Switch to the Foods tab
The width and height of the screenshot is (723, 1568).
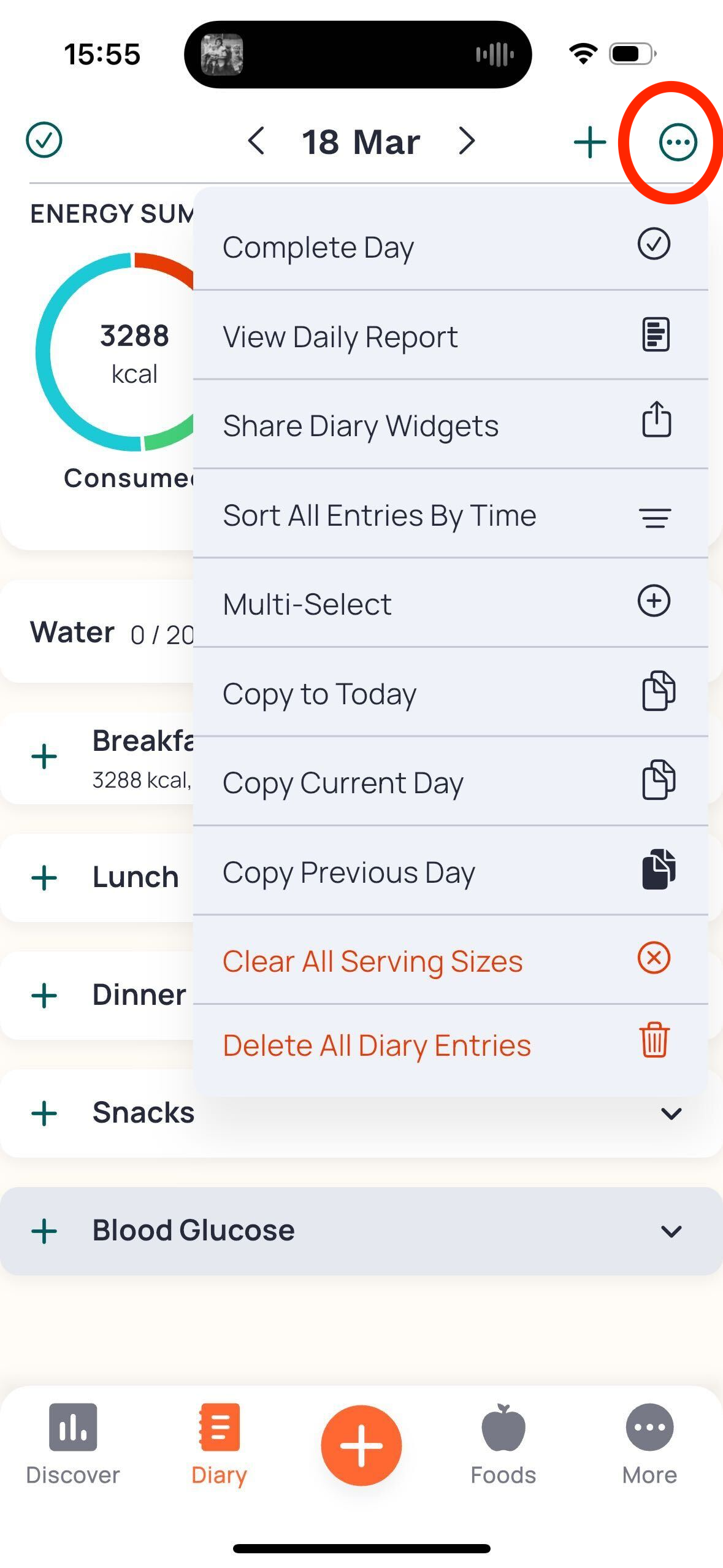click(503, 1443)
